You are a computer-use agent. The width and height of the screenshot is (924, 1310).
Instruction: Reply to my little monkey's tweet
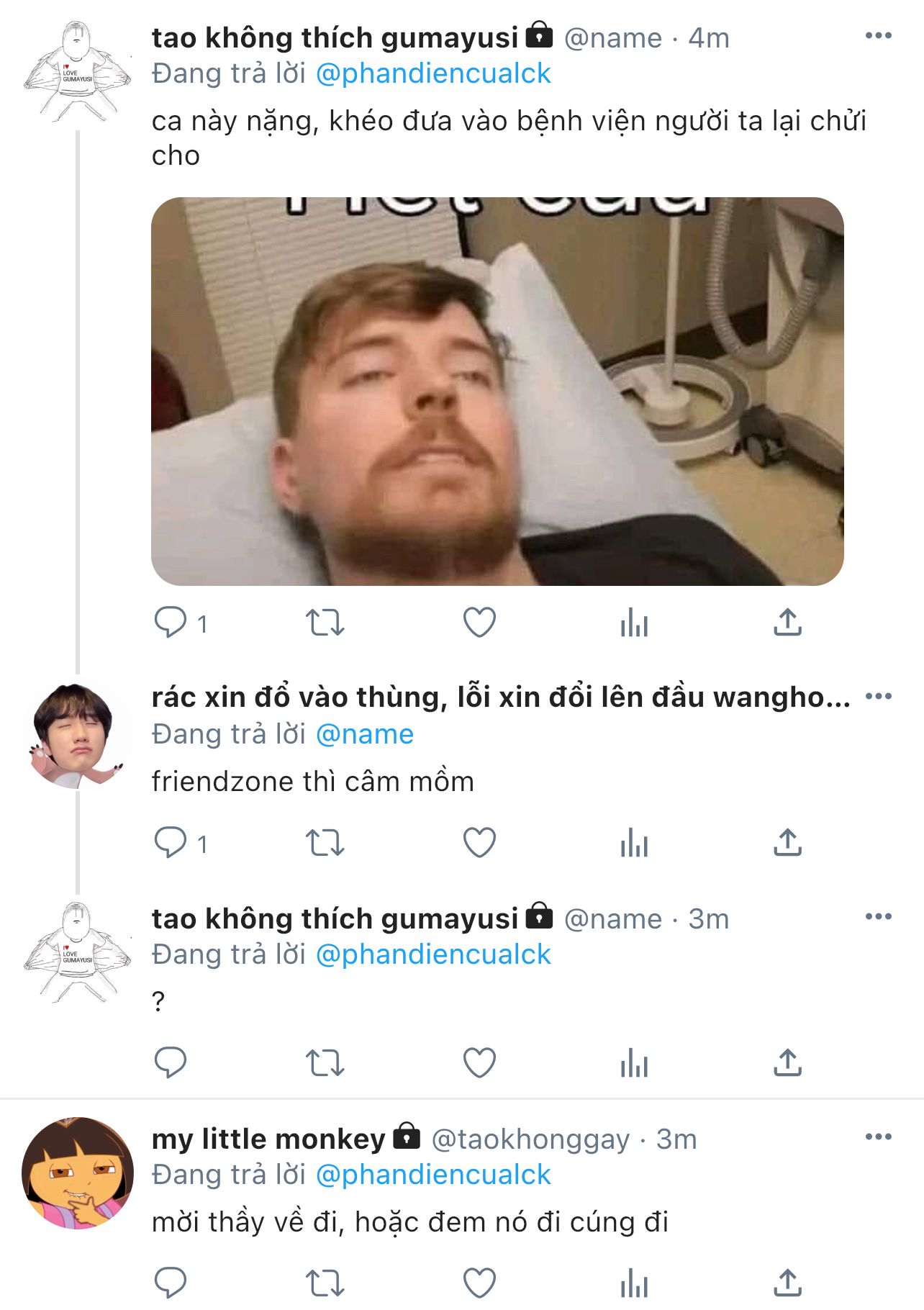(x=171, y=1283)
